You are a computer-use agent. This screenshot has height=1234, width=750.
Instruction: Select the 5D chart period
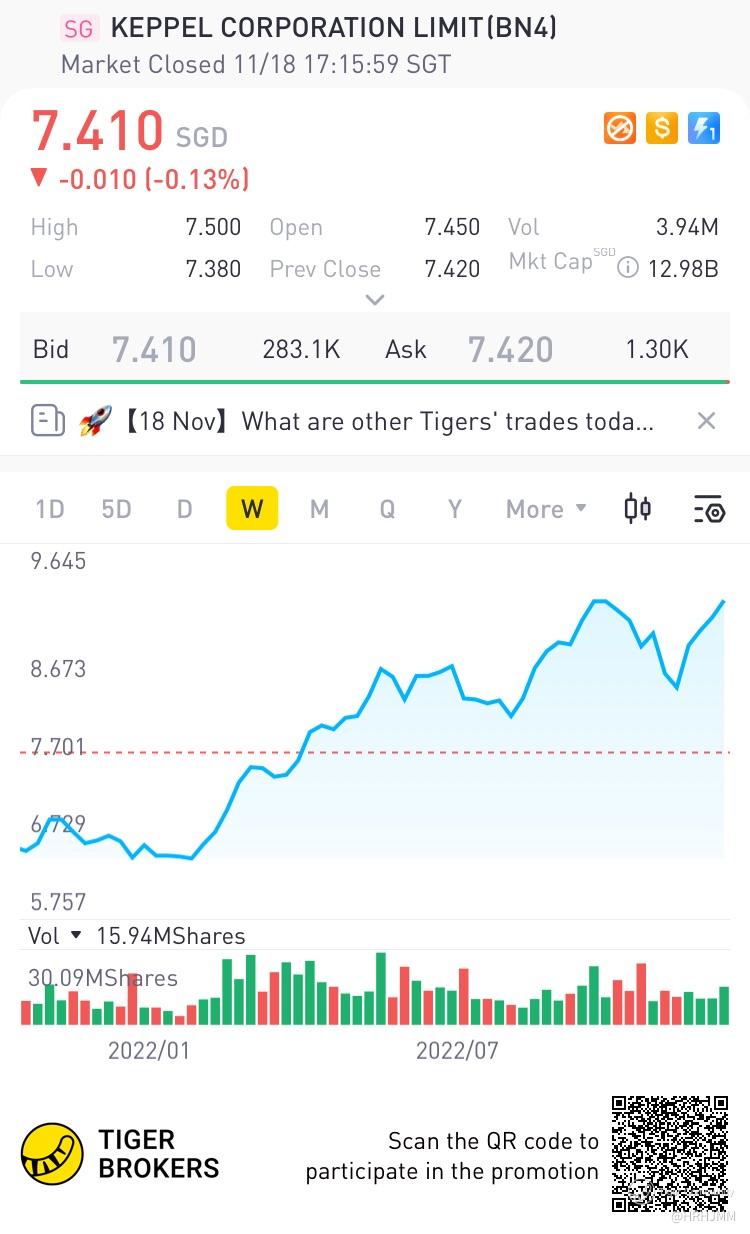116,509
